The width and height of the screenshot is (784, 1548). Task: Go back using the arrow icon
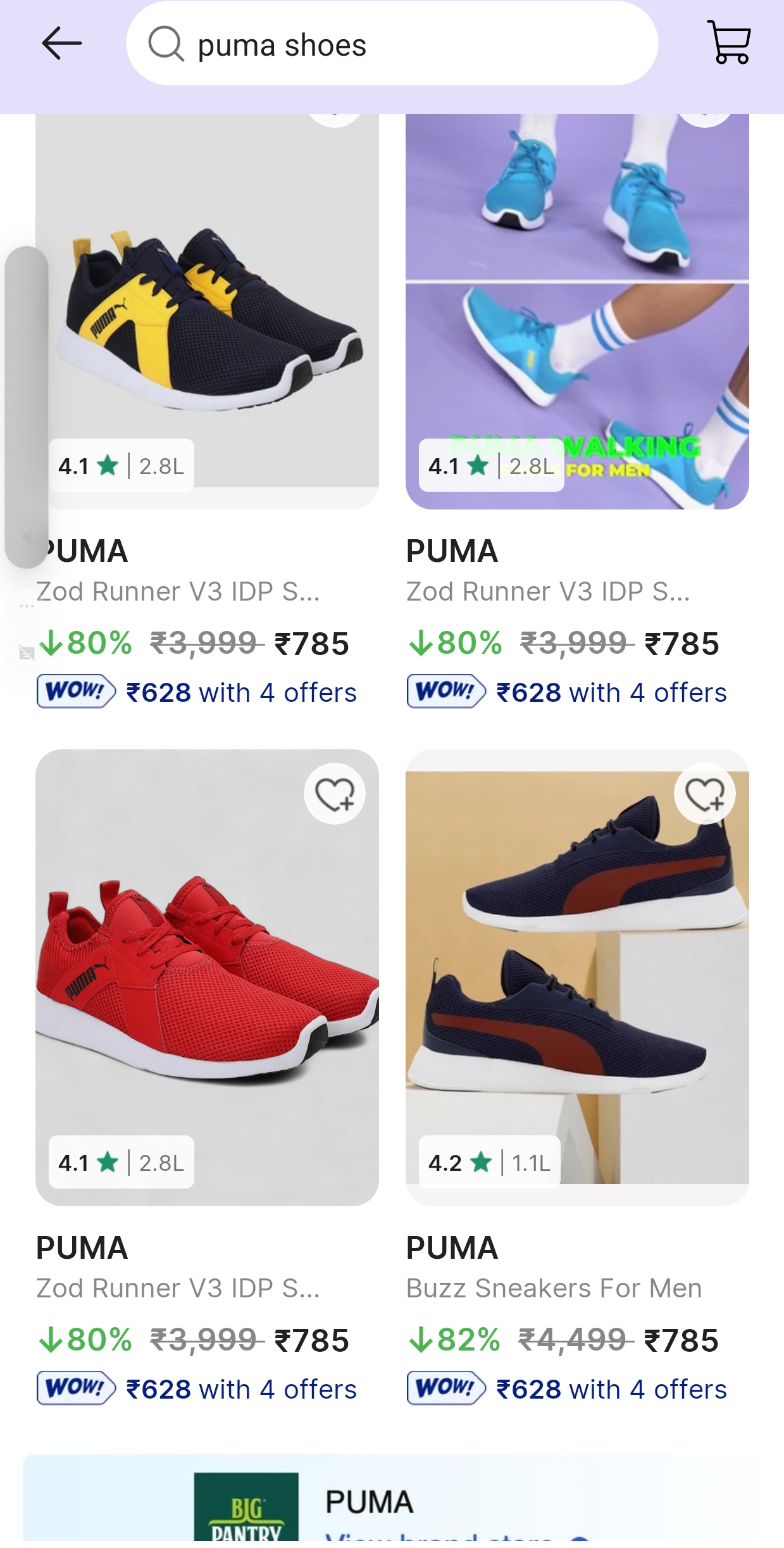[61, 44]
